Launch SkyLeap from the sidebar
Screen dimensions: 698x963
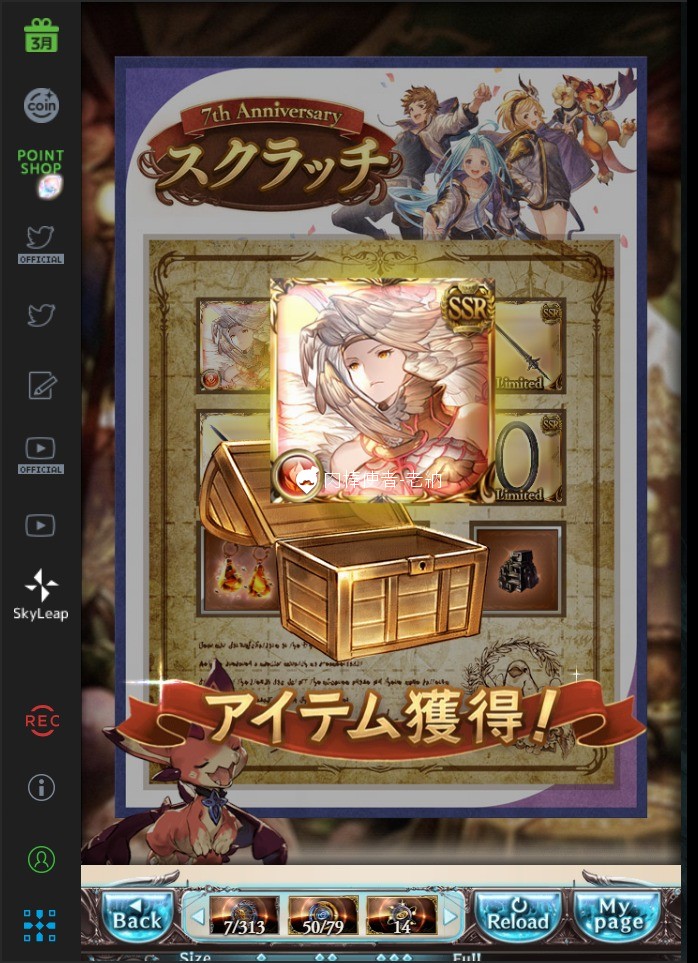tap(41, 595)
